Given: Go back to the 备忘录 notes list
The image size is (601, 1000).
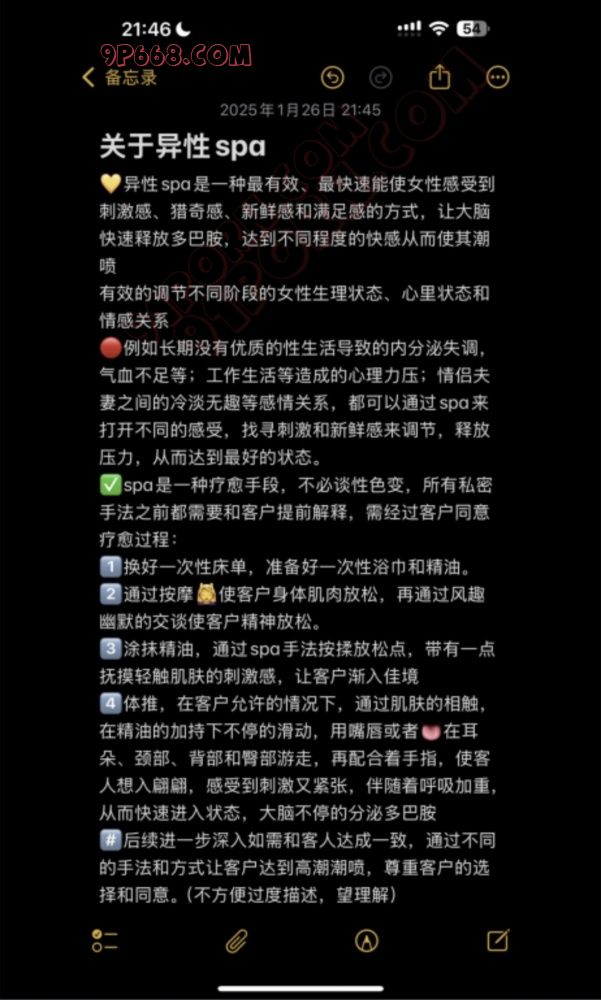Looking at the screenshot, I should pyautogui.click(x=119, y=77).
